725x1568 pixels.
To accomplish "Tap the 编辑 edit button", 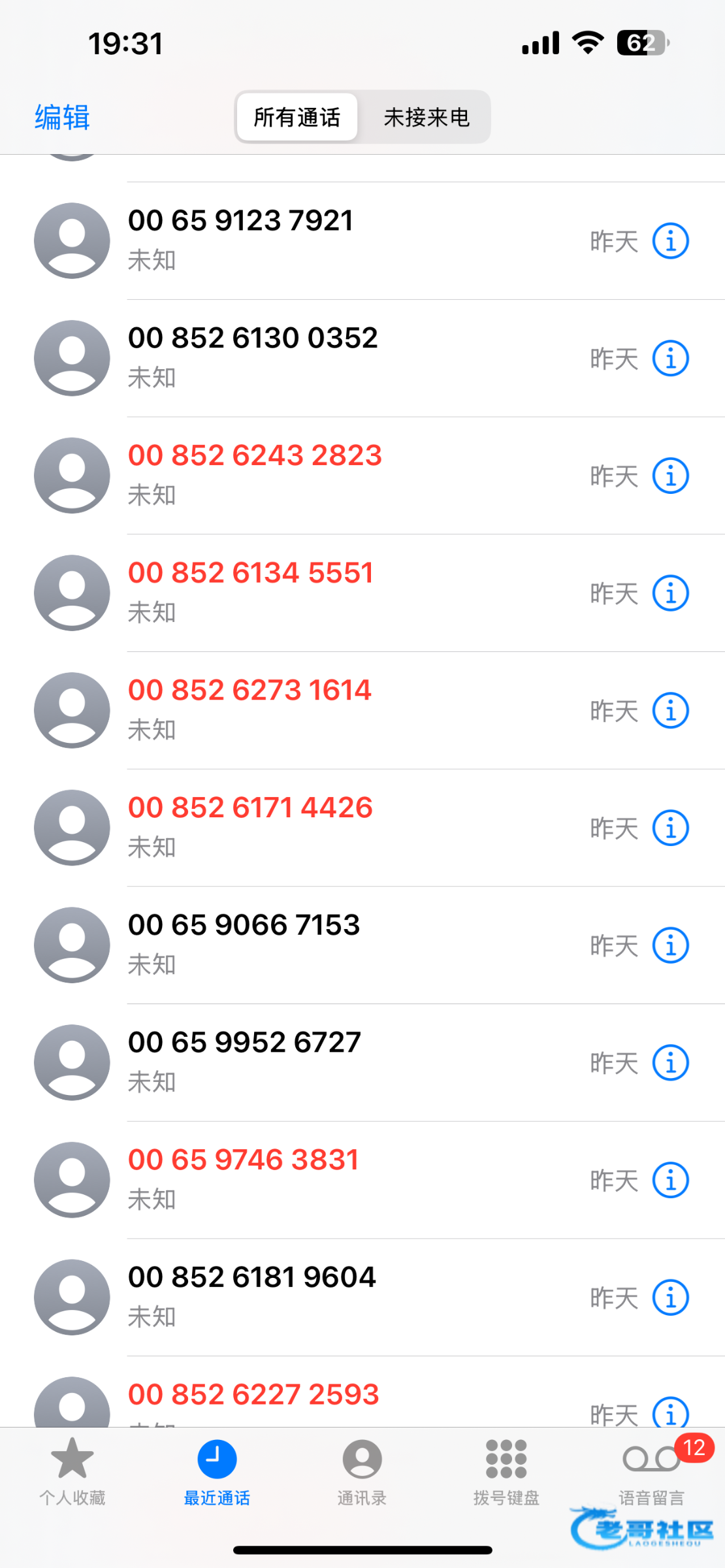I will coord(62,118).
